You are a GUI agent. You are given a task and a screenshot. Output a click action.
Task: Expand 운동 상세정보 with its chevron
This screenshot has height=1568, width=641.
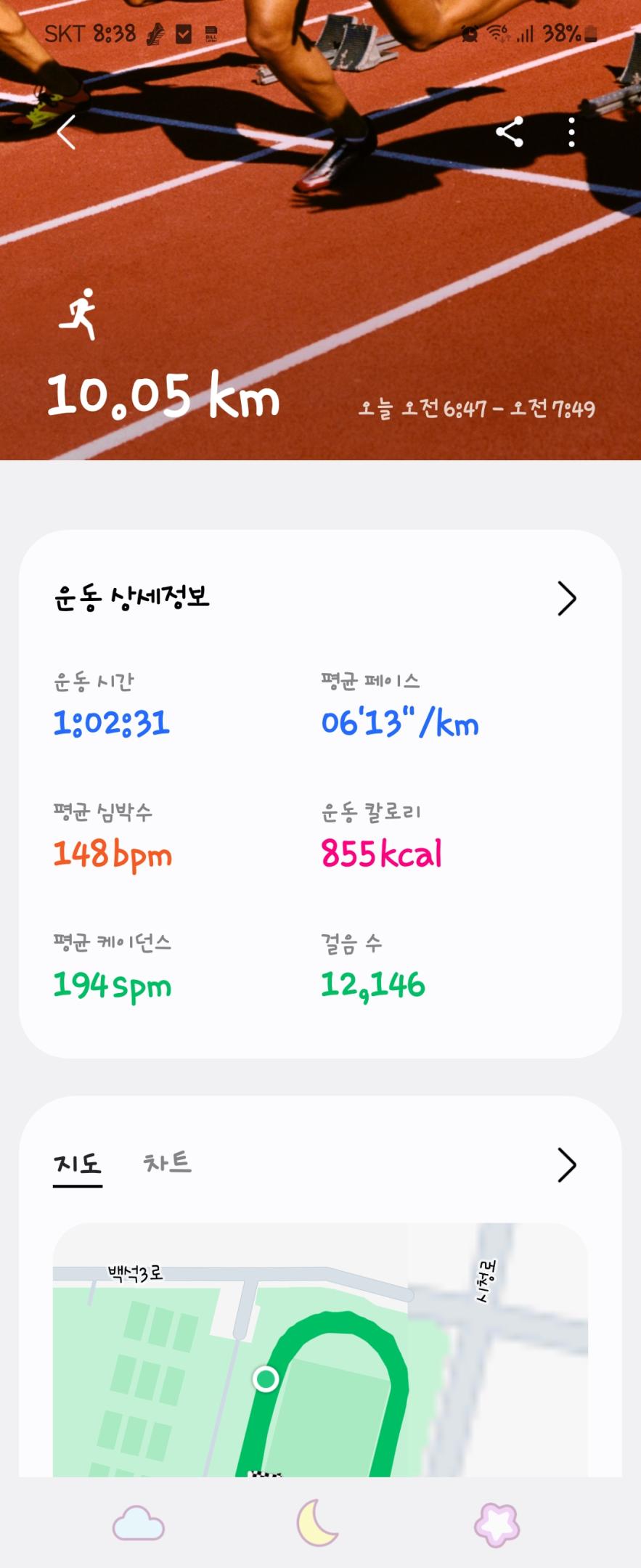(566, 598)
